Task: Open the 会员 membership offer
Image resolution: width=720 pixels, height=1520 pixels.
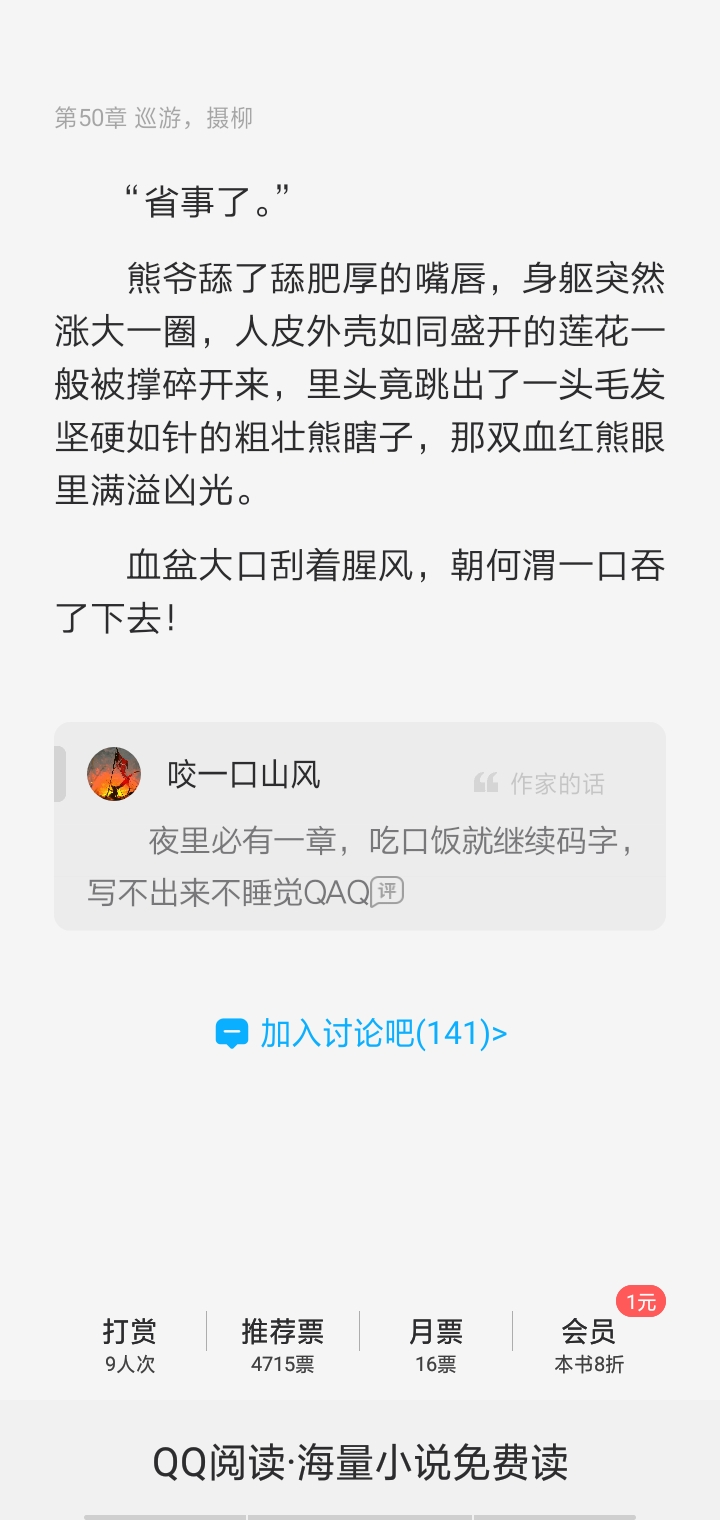Action: click(589, 1345)
